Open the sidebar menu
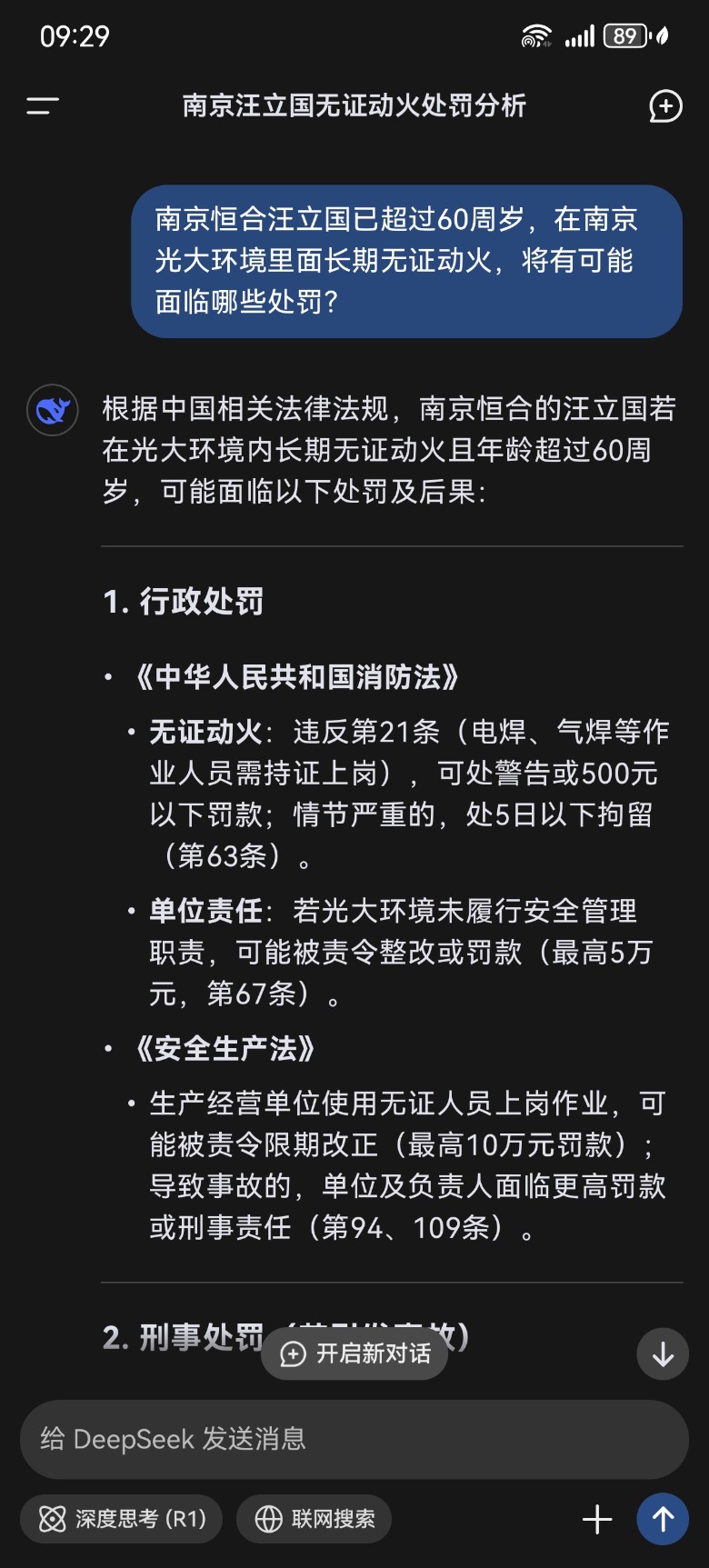709x1568 pixels. click(x=42, y=106)
